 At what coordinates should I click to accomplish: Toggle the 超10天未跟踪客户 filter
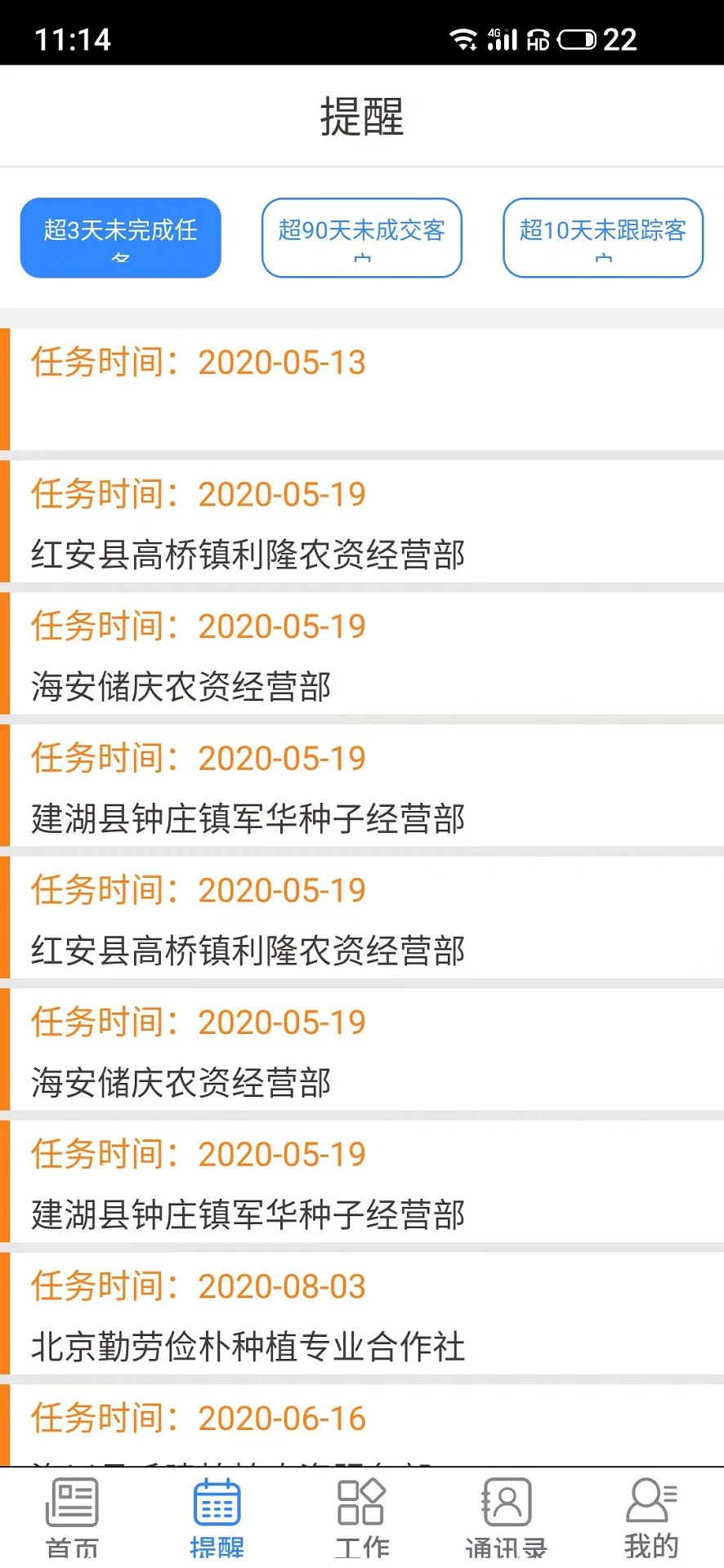pos(602,238)
